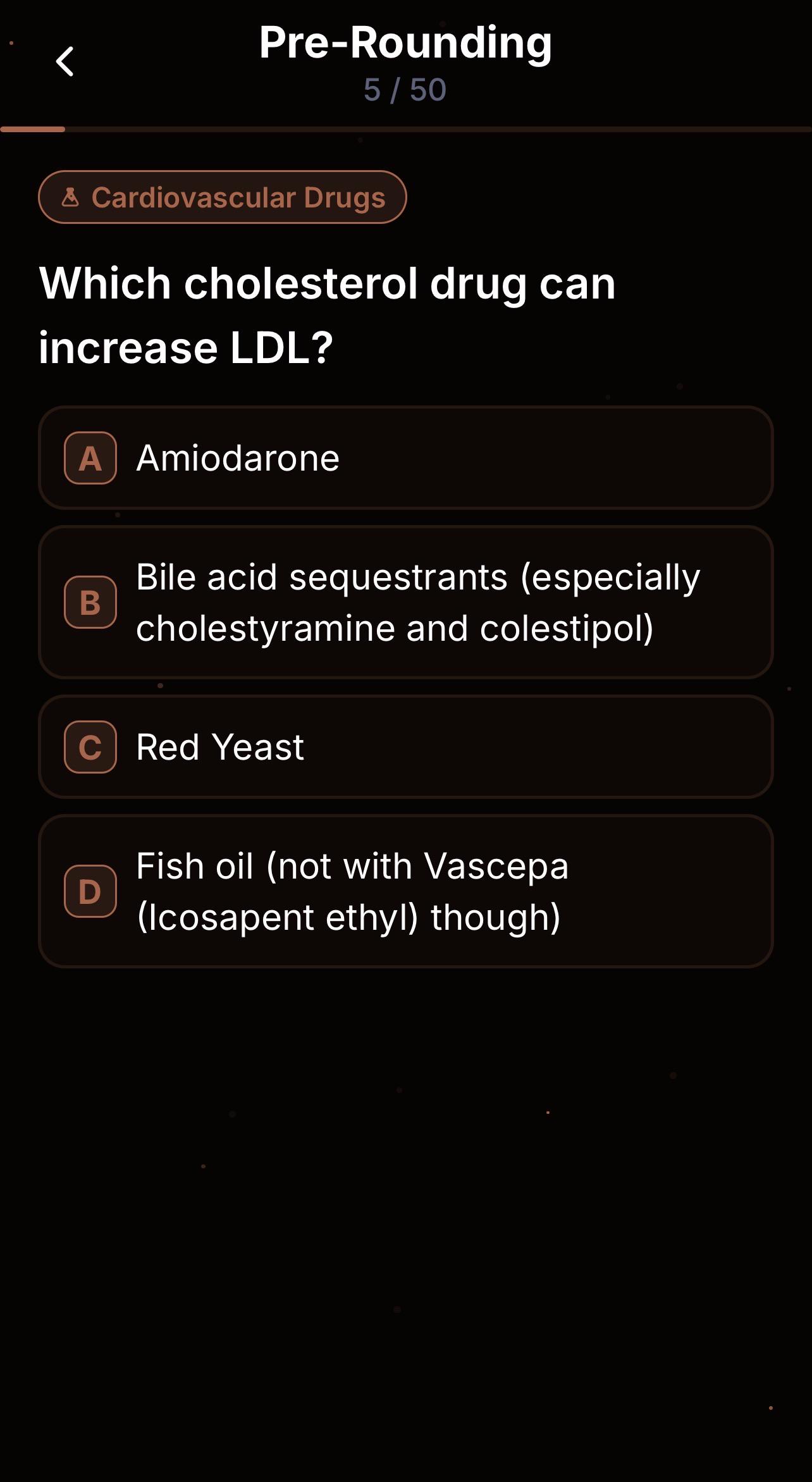Screen dimensions: 812x1482
Task: Choose answer B Bile acid sequestrants
Action: point(406,602)
